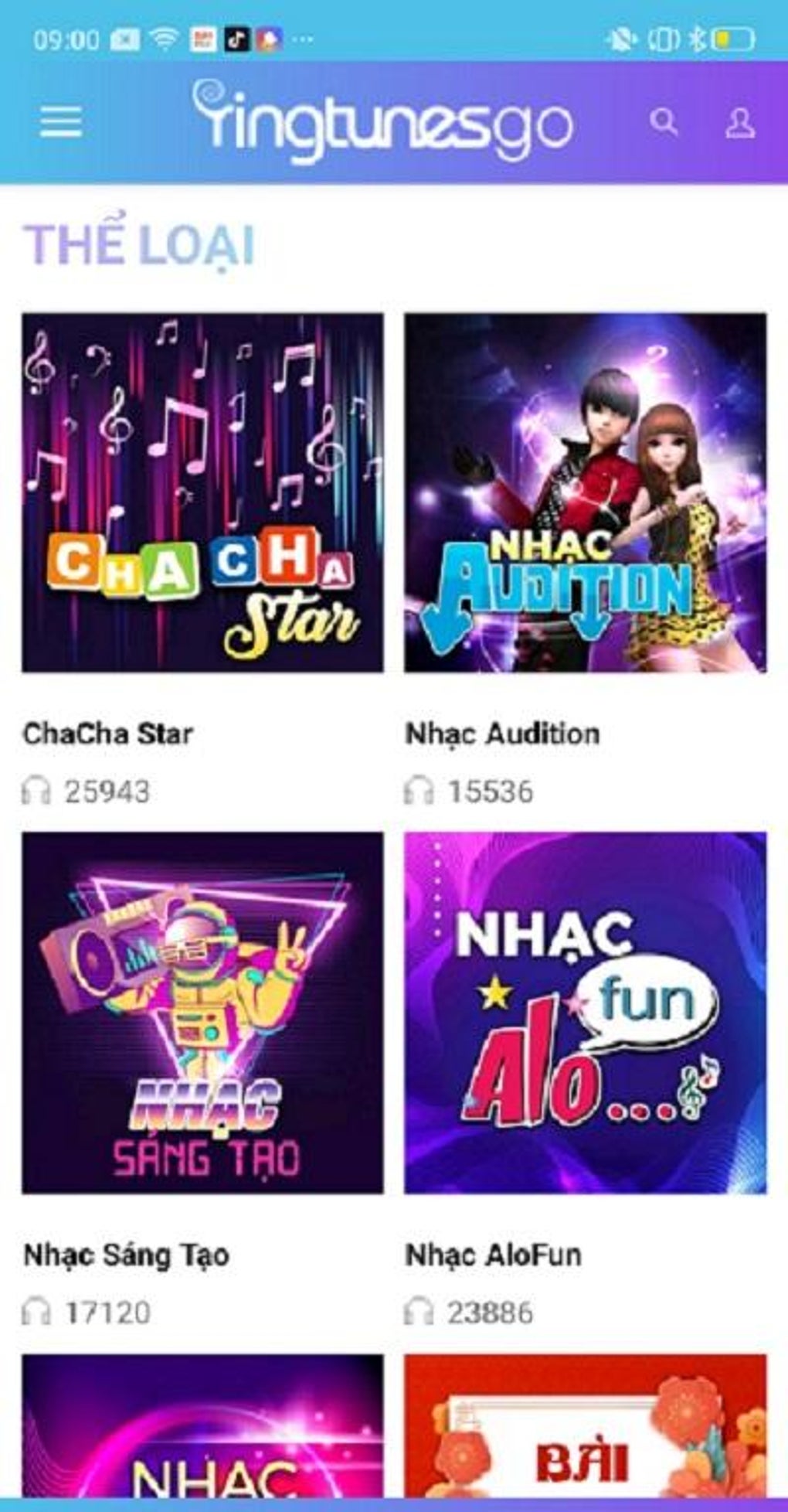Tap the Ringtunesgo logo
The width and height of the screenshot is (788, 1512).
(x=382, y=121)
